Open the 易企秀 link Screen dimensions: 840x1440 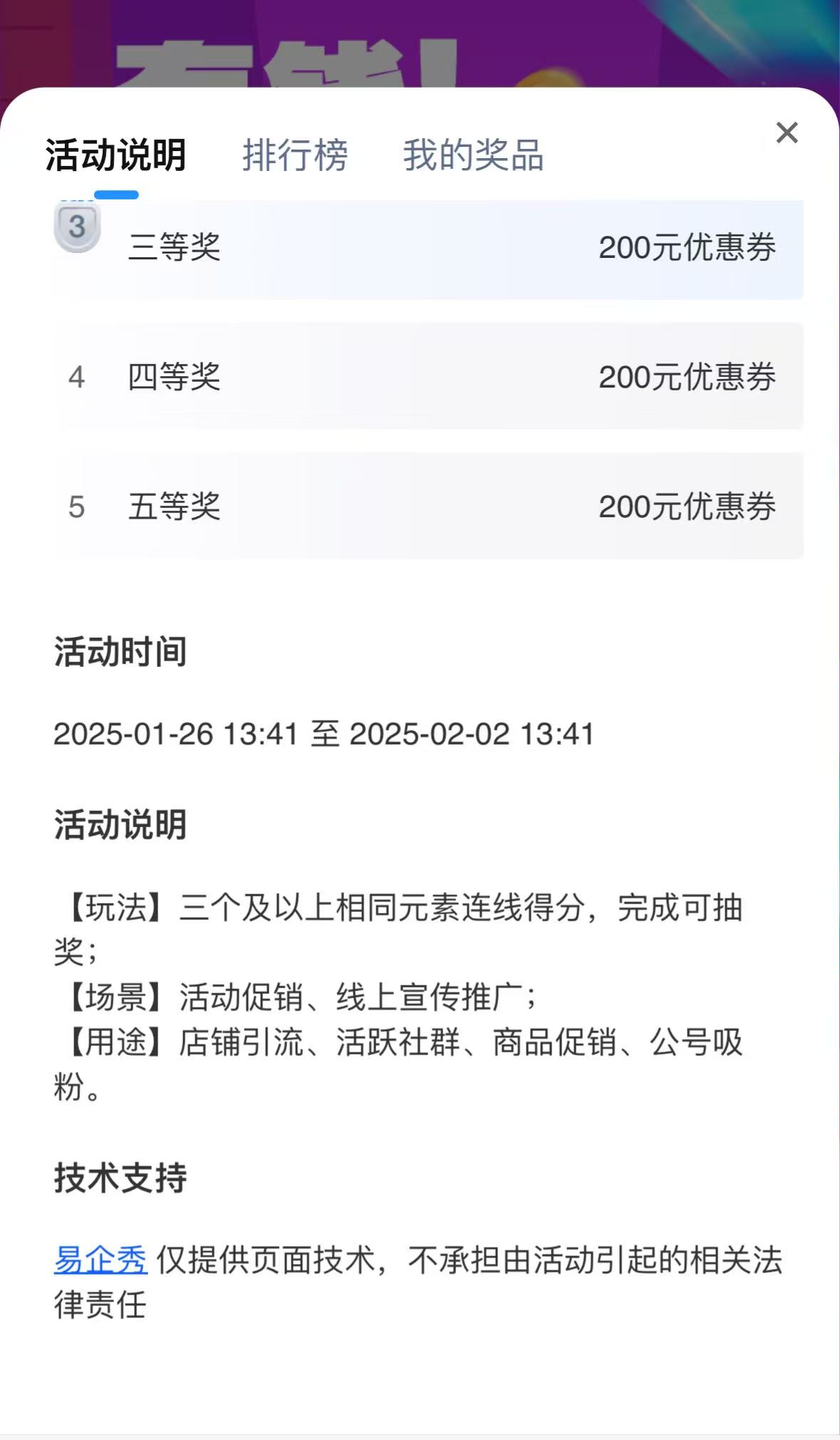(x=100, y=1260)
